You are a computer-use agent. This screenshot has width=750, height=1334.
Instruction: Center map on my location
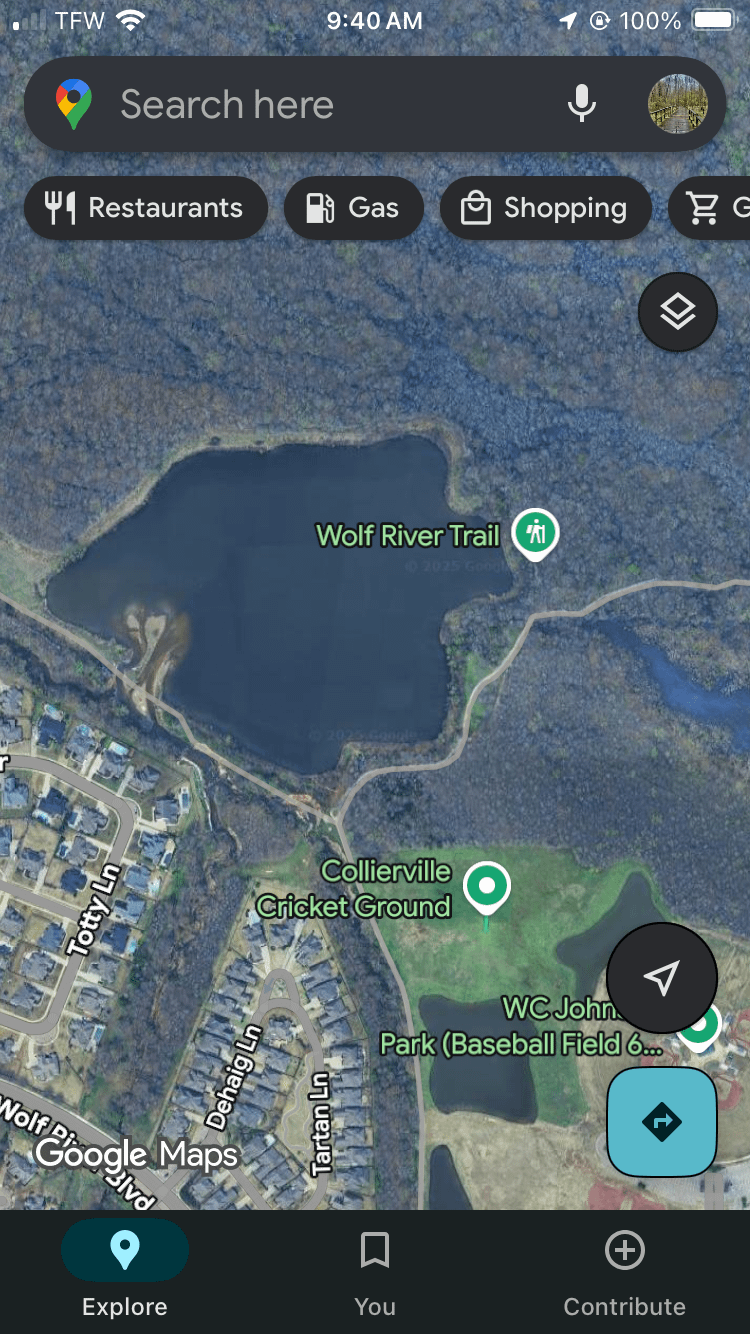(661, 978)
